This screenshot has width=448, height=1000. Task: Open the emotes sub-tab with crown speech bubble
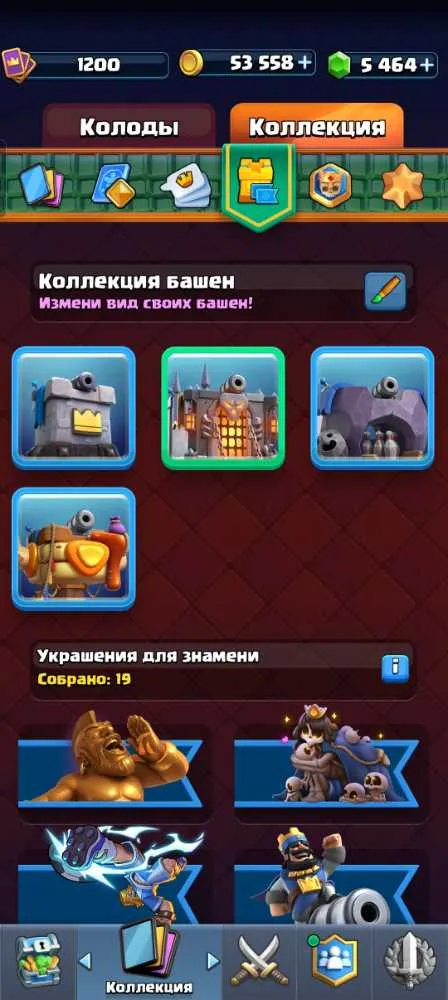pos(185,185)
